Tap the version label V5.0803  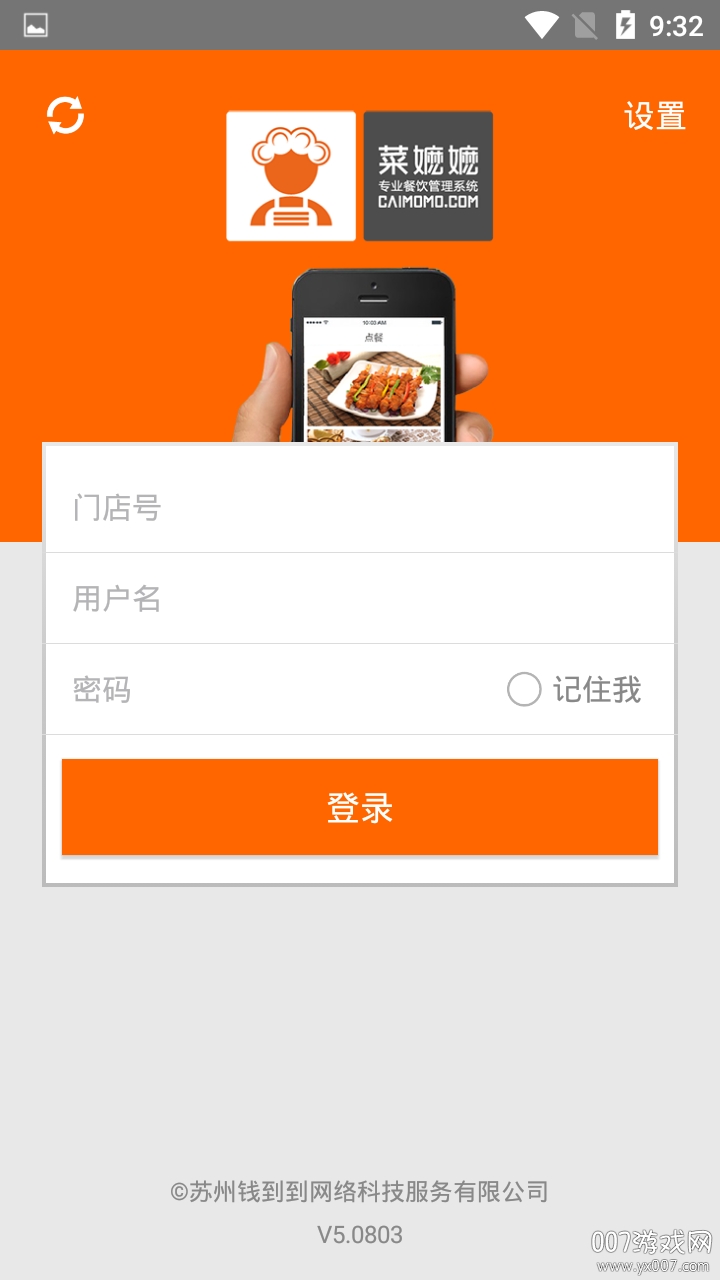360,1234
